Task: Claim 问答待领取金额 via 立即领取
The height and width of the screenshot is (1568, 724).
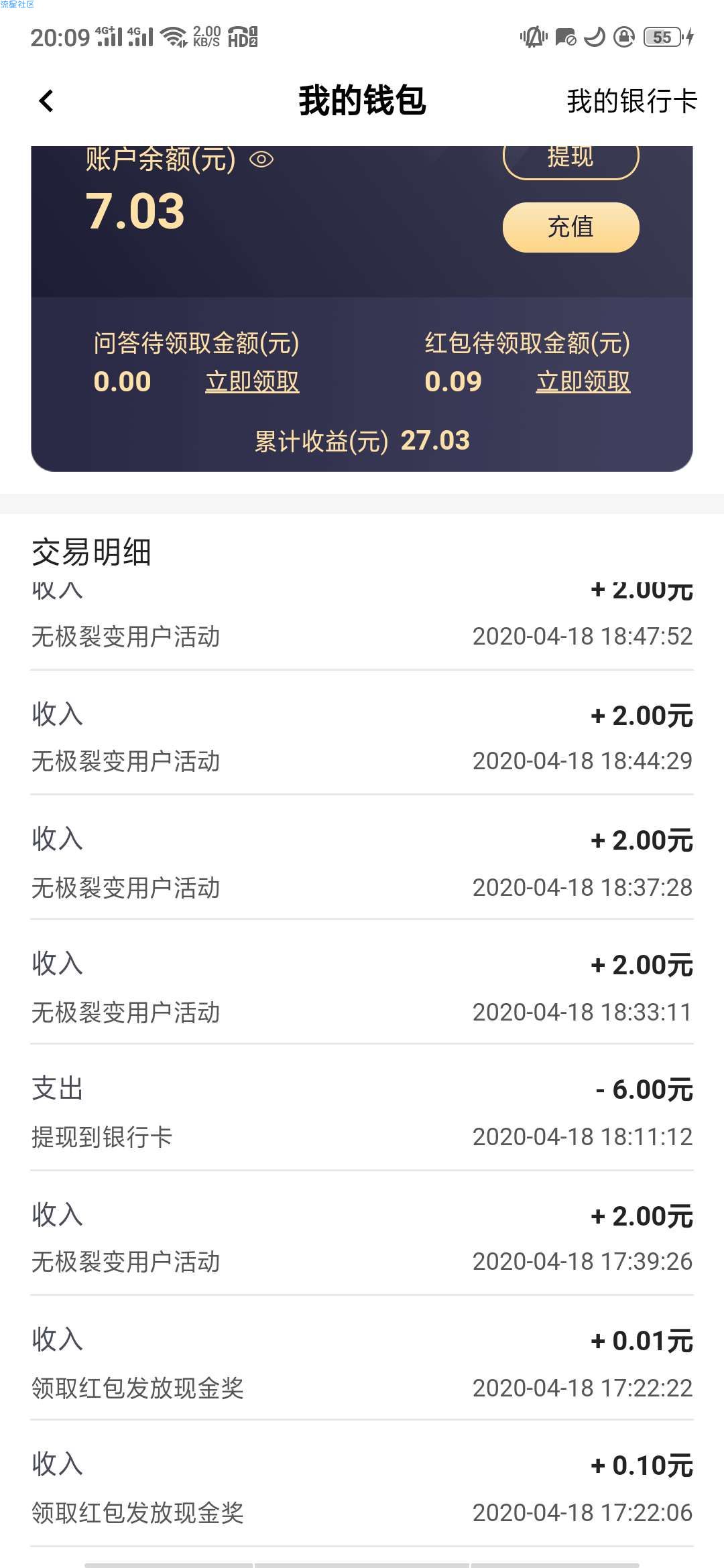Action: 252,381
